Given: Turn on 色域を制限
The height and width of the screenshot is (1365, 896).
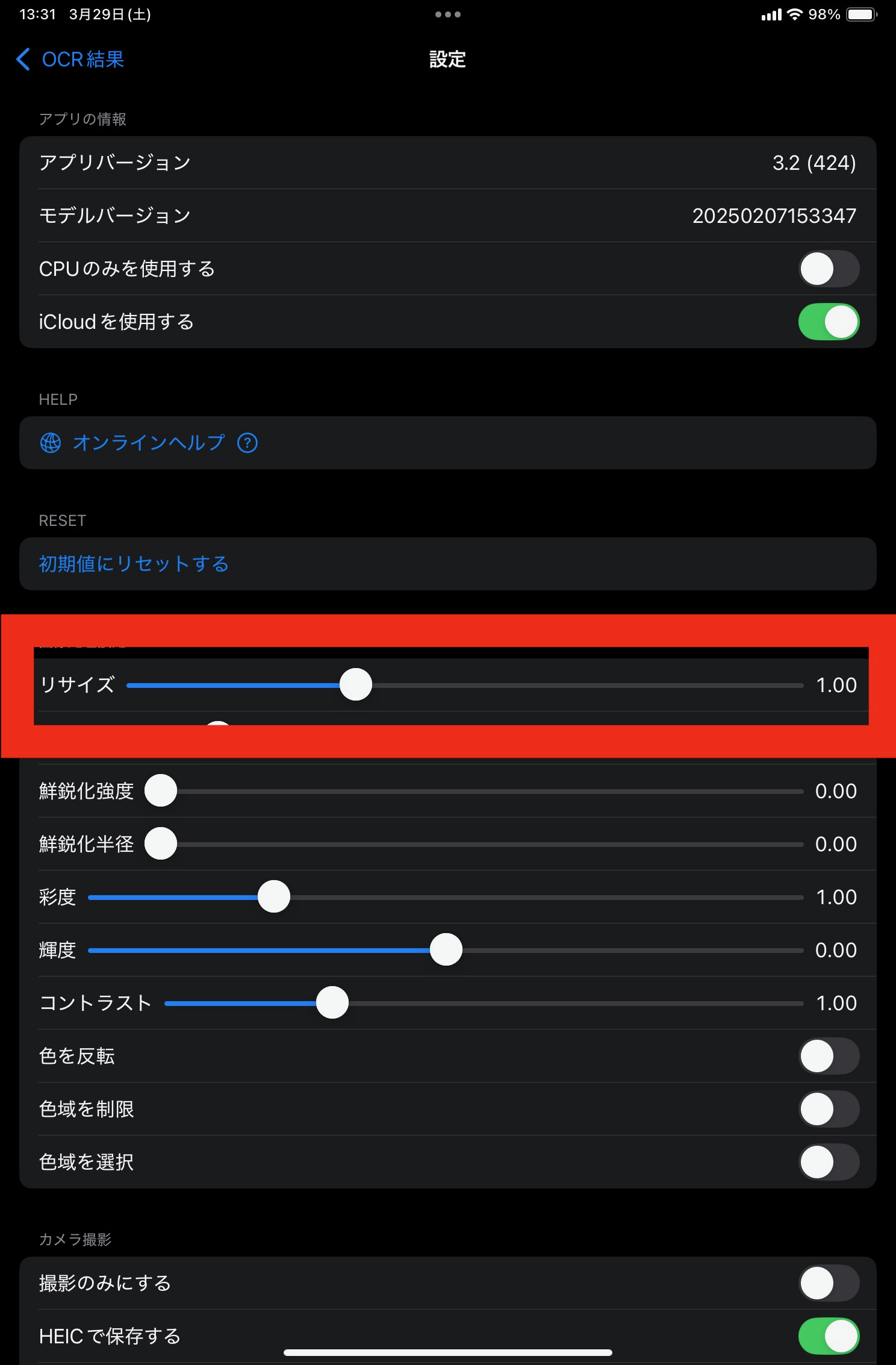Looking at the screenshot, I should [828, 1109].
